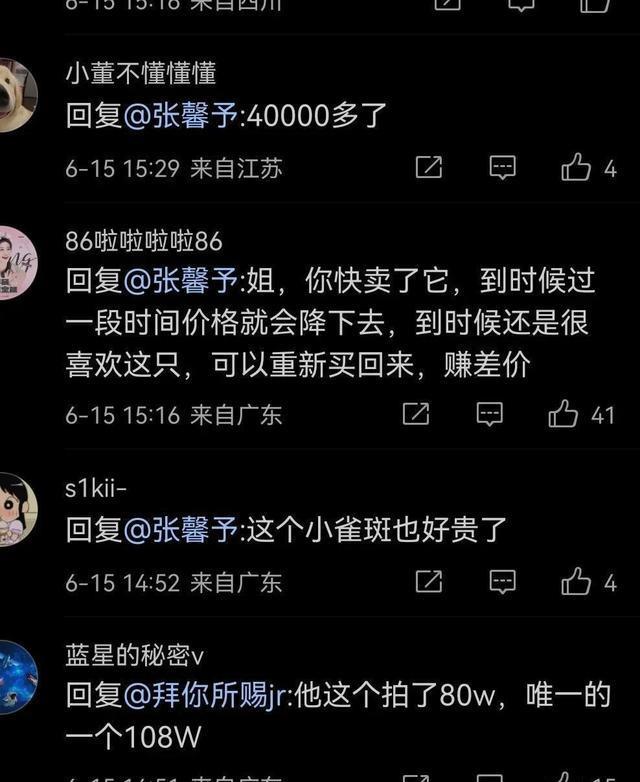Screen dimensions: 640x782
Task: Like the comment by 86啦啦啦啦86
Action: 564,414
